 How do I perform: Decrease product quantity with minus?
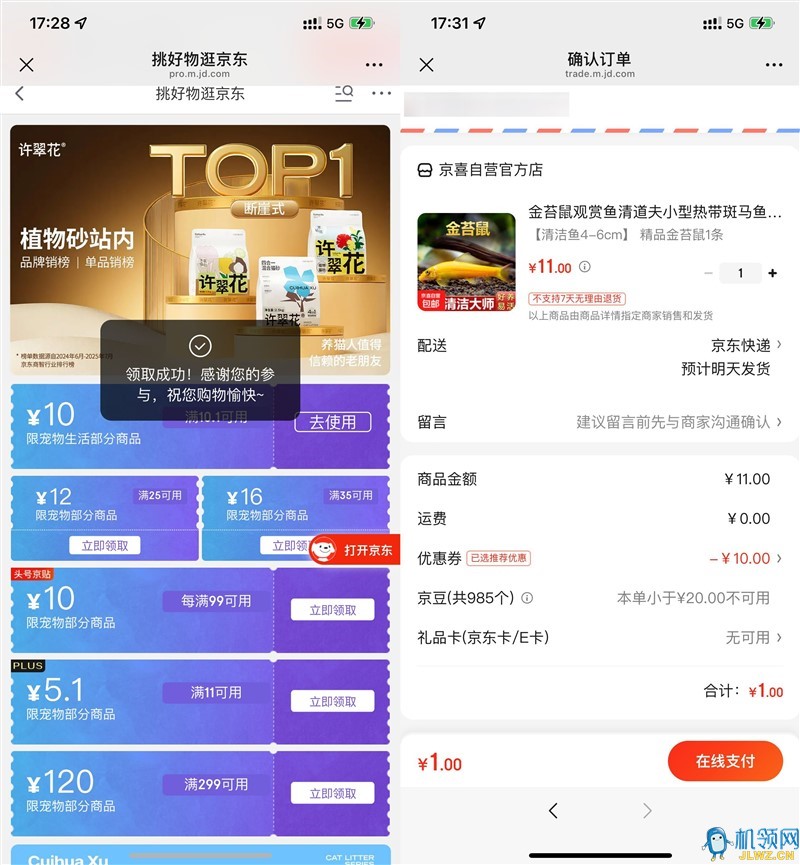709,273
